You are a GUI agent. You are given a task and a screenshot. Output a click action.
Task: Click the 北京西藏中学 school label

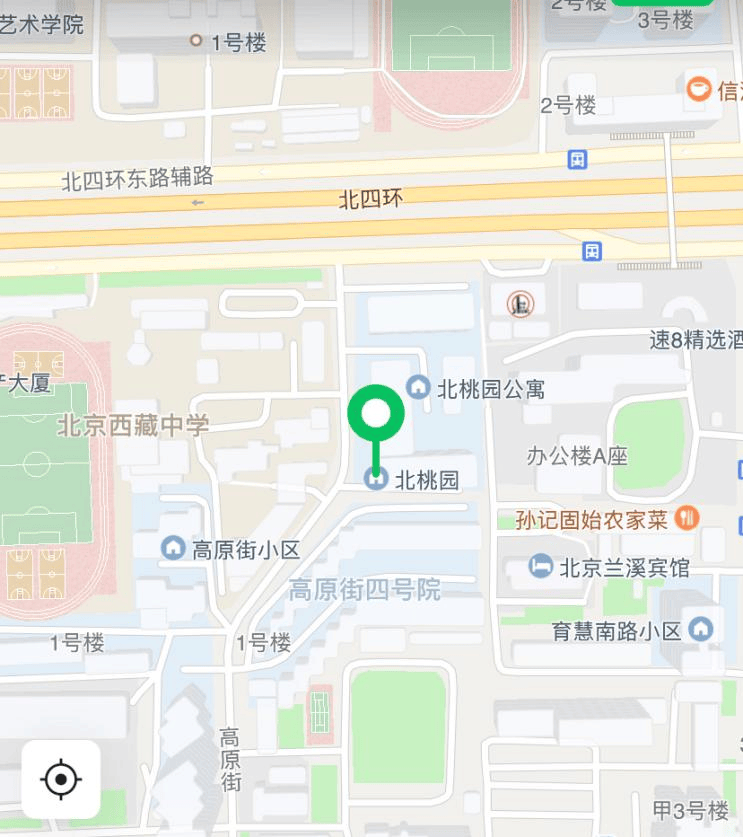coord(136,424)
